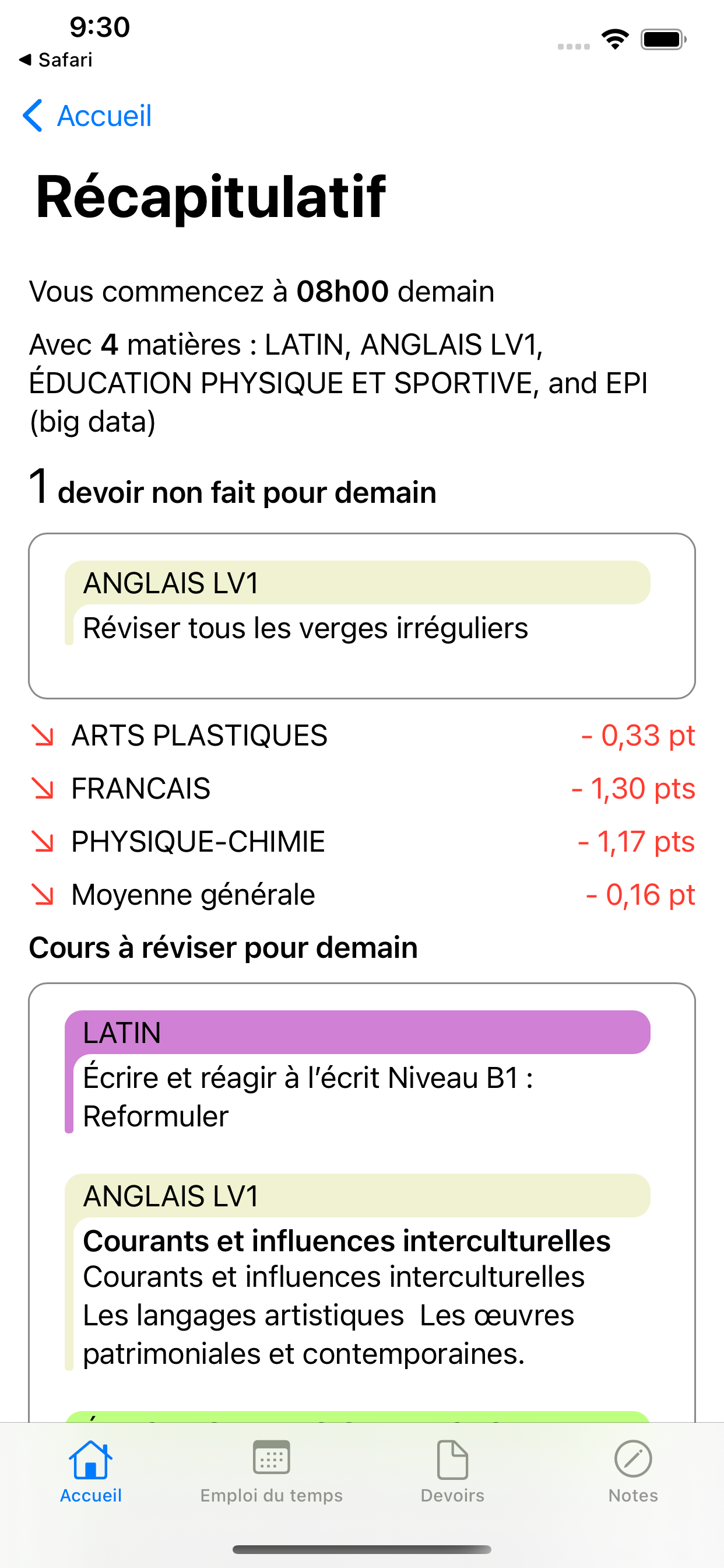The image size is (724, 1568).
Task: Open the Réviser tous les verges irréguliers homework
Action: coord(304,627)
